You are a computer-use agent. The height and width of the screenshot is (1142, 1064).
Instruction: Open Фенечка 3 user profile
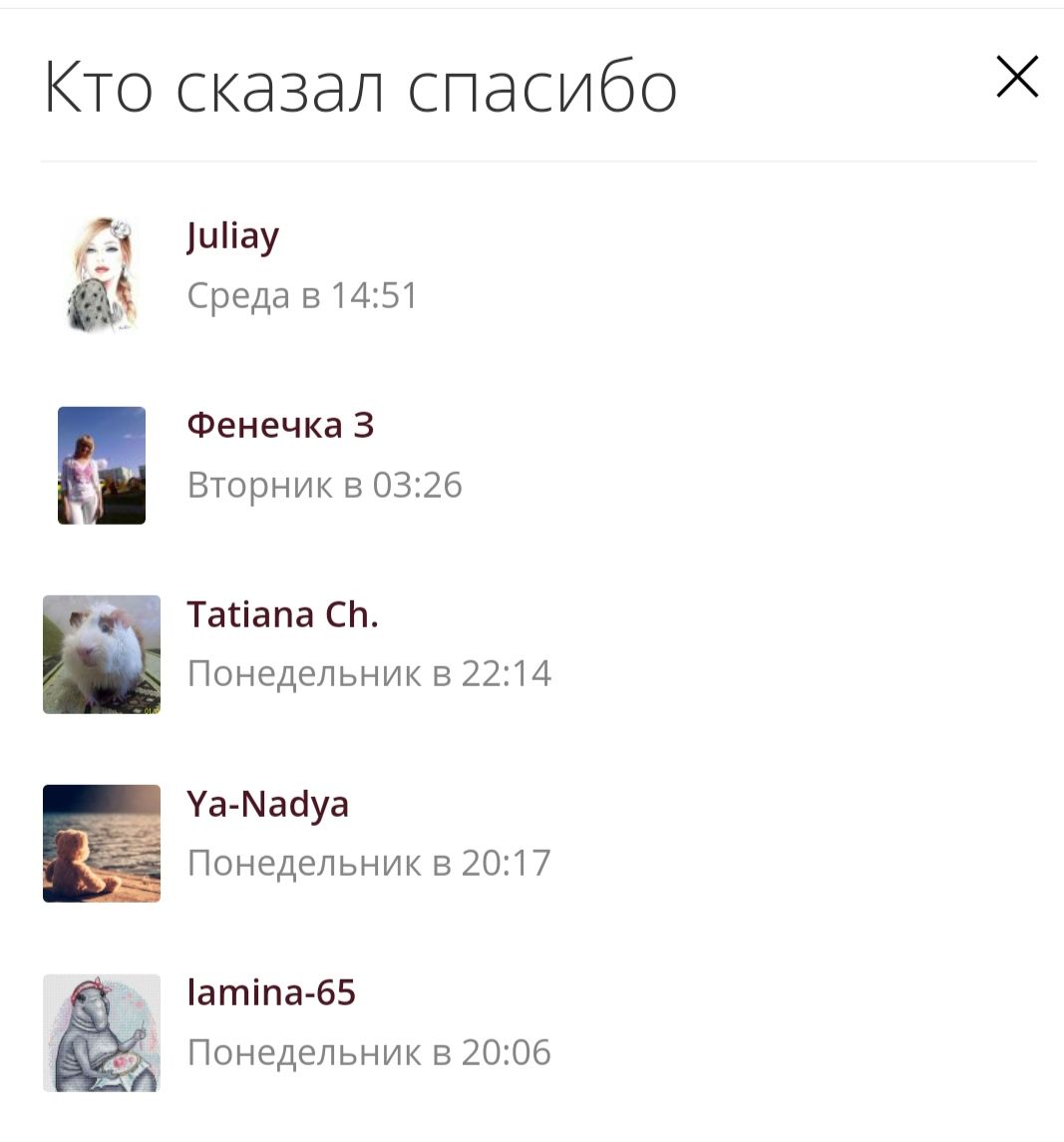(280, 425)
